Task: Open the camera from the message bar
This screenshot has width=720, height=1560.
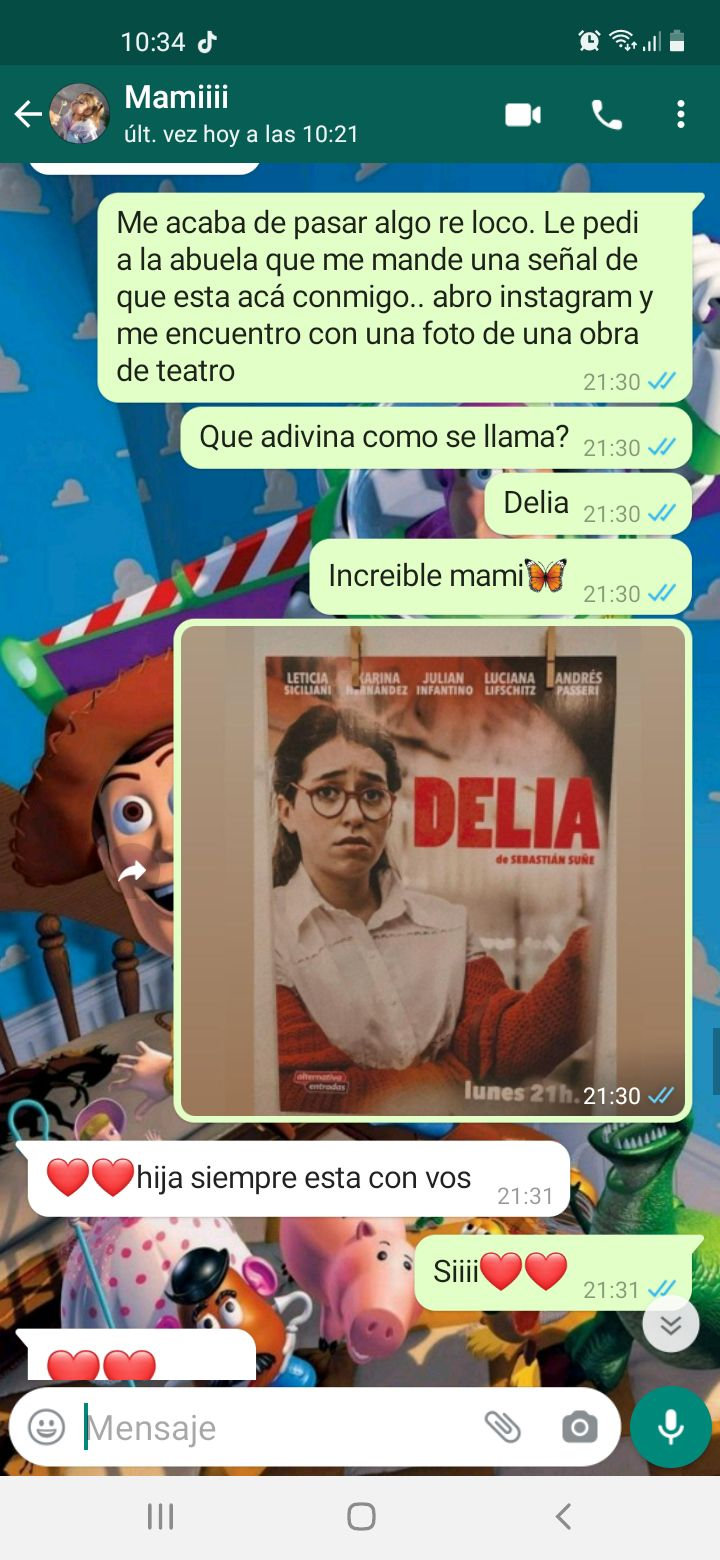Action: 579,1427
